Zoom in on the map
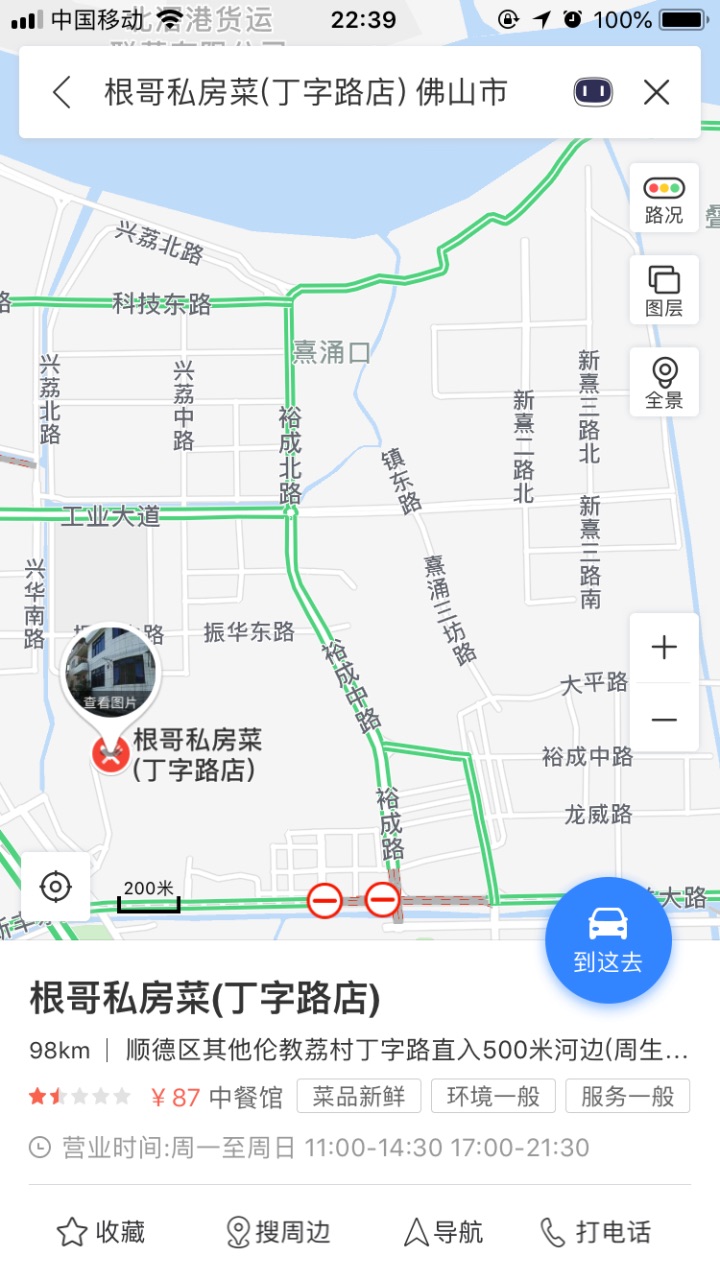Screen dimensions: 720x1280 (664, 648)
